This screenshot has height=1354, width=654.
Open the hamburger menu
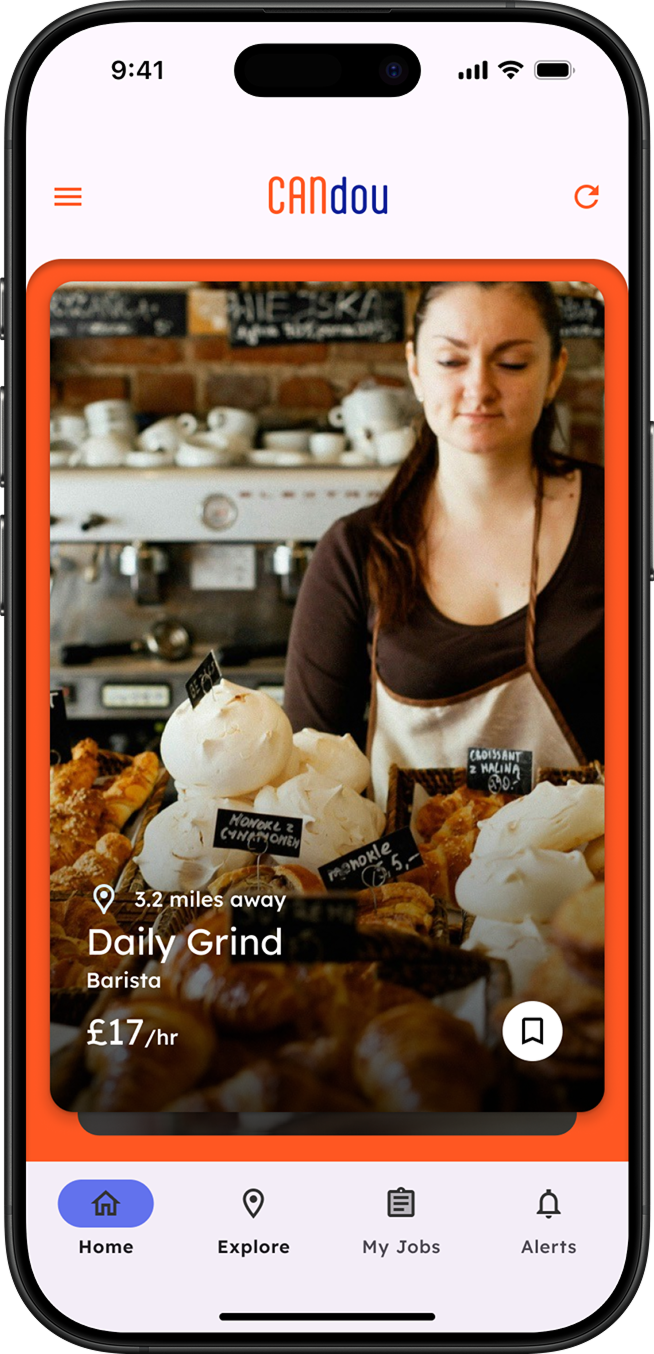68,197
